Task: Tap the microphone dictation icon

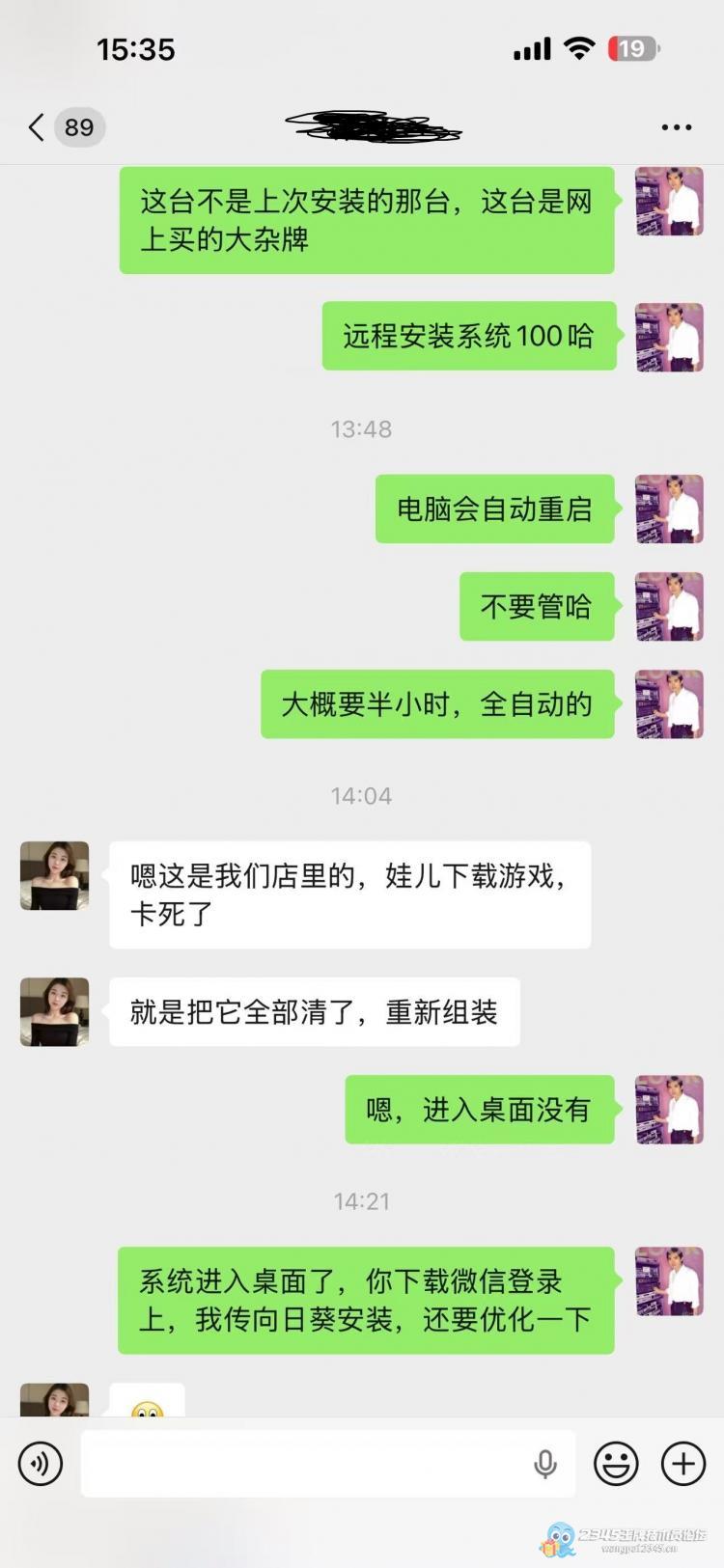Action: (545, 1464)
